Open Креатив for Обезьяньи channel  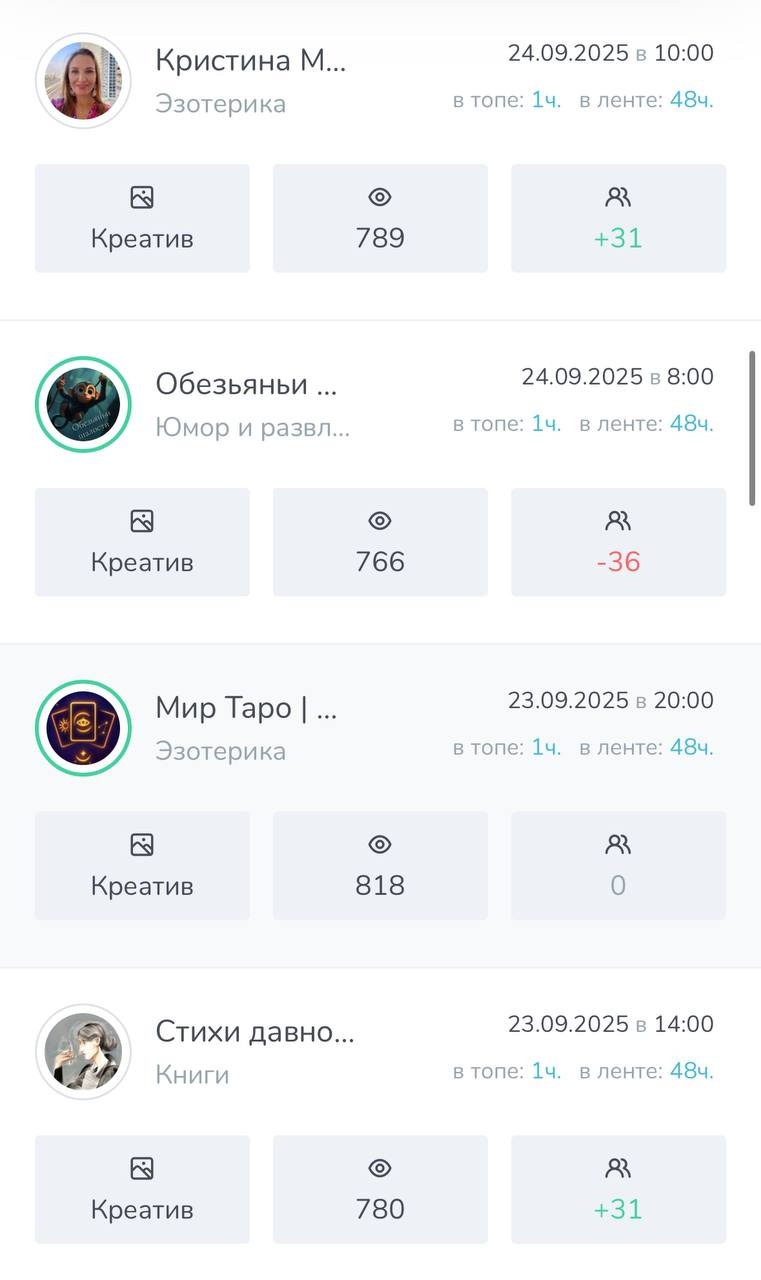142,542
